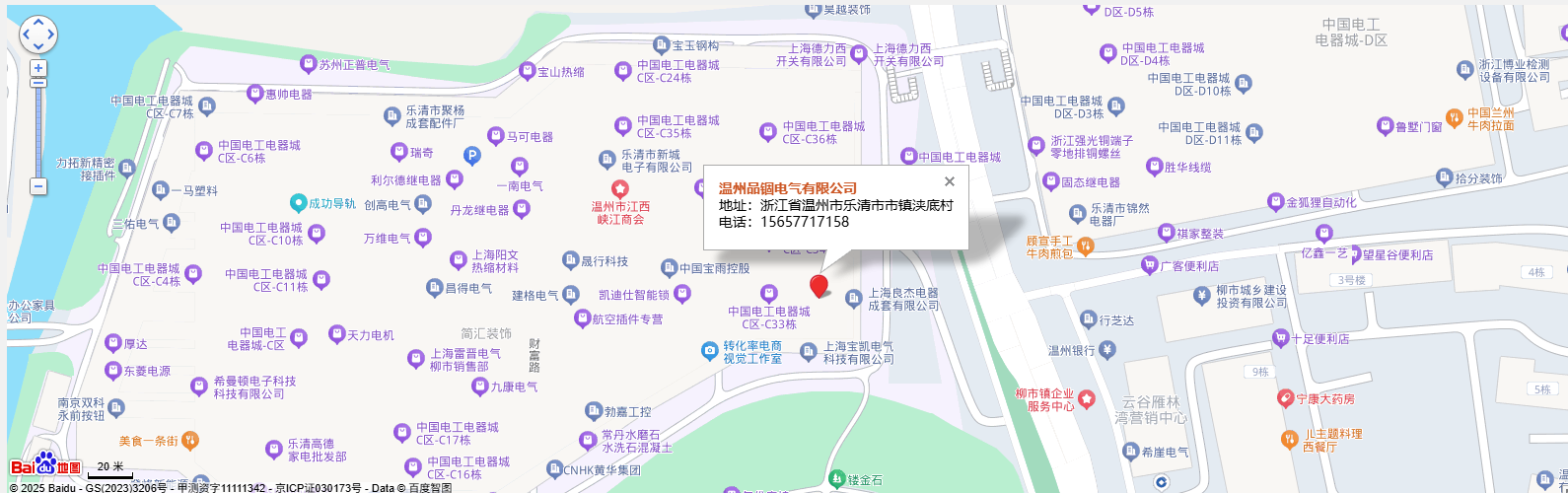Pan the map left with the left arrow
The width and height of the screenshot is (1568, 493).
27,35
